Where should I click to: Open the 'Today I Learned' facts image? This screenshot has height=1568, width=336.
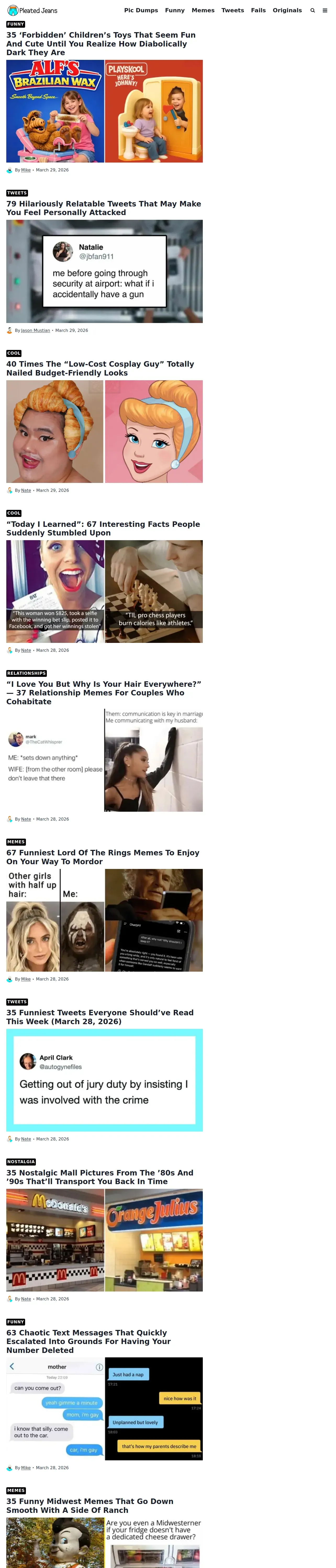point(104,592)
